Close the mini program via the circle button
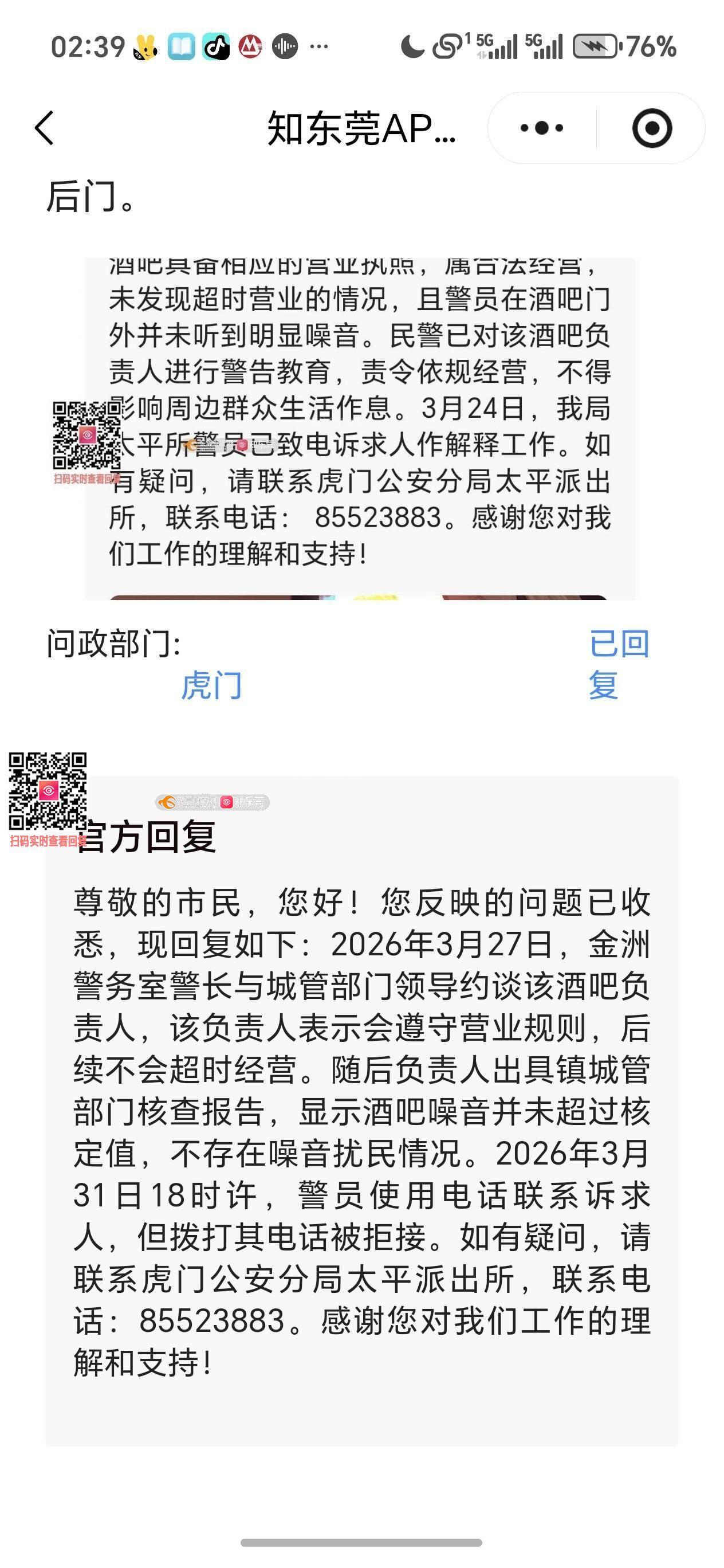The image size is (724, 1568). pos(652,128)
